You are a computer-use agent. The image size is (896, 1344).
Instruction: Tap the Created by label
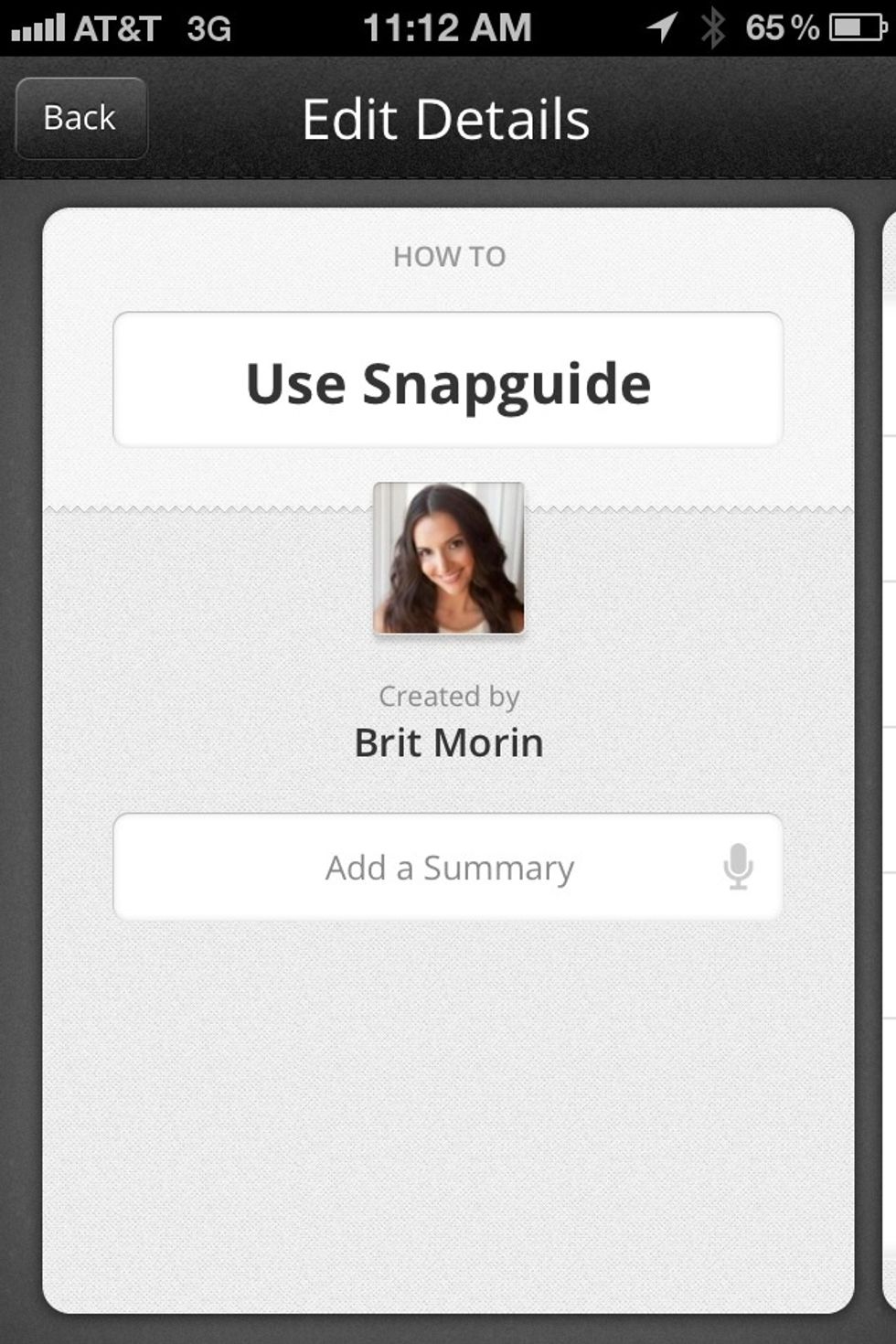pyautogui.click(x=448, y=696)
